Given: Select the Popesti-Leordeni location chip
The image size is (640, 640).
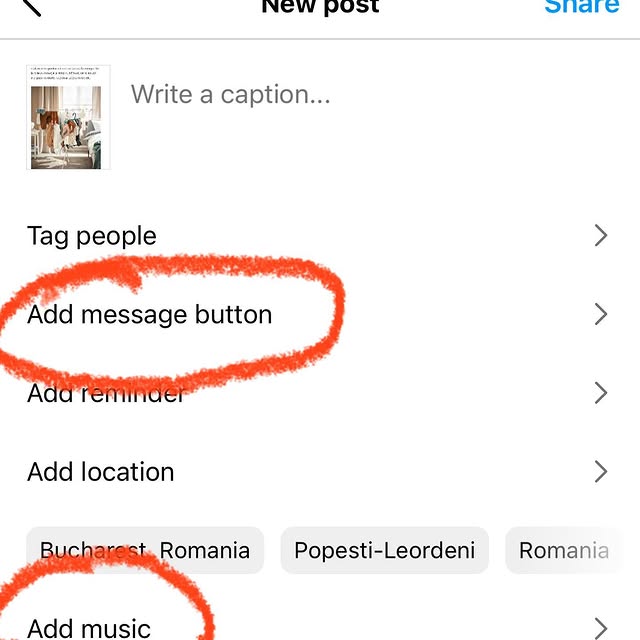Looking at the screenshot, I should [x=385, y=550].
